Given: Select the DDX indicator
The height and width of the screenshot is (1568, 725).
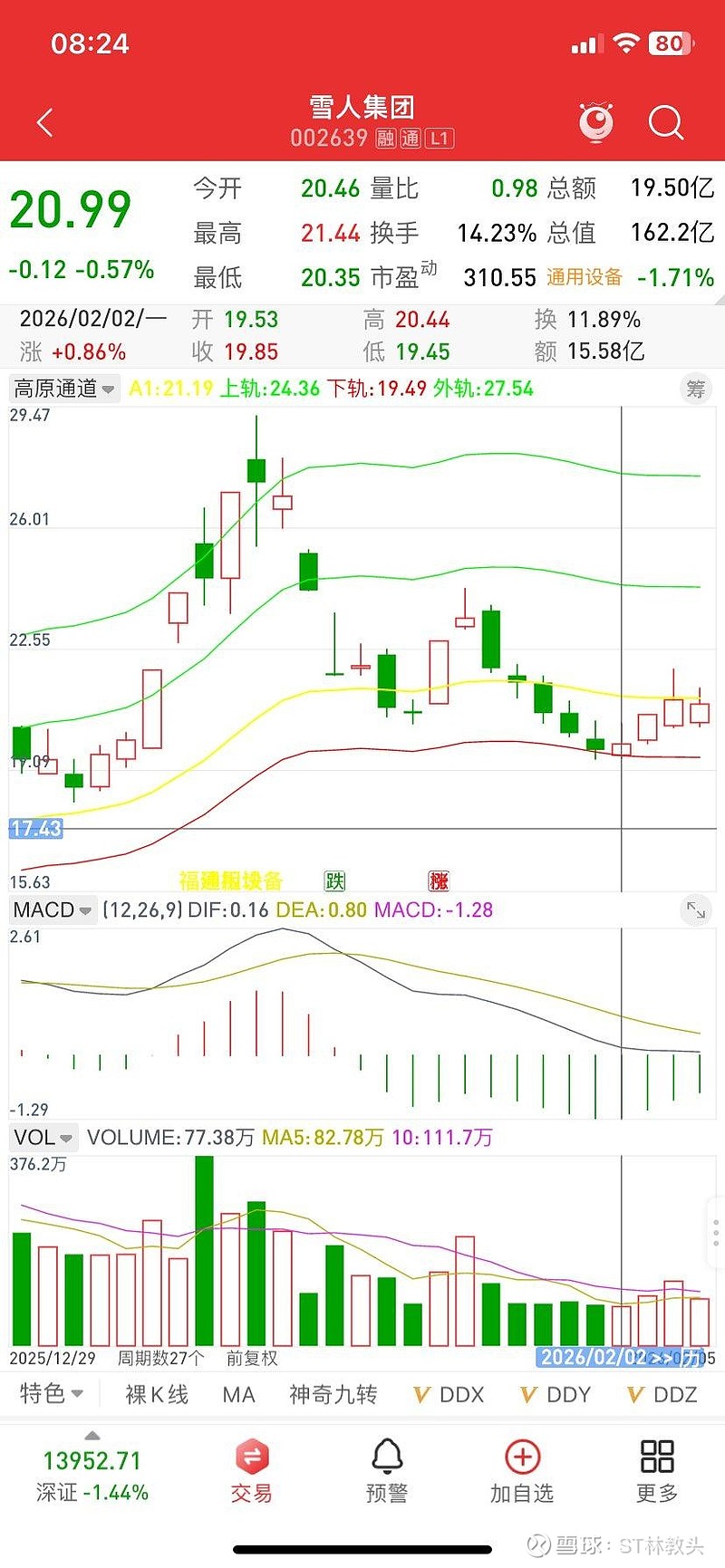Looking at the screenshot, I should tap(449, 1394).
